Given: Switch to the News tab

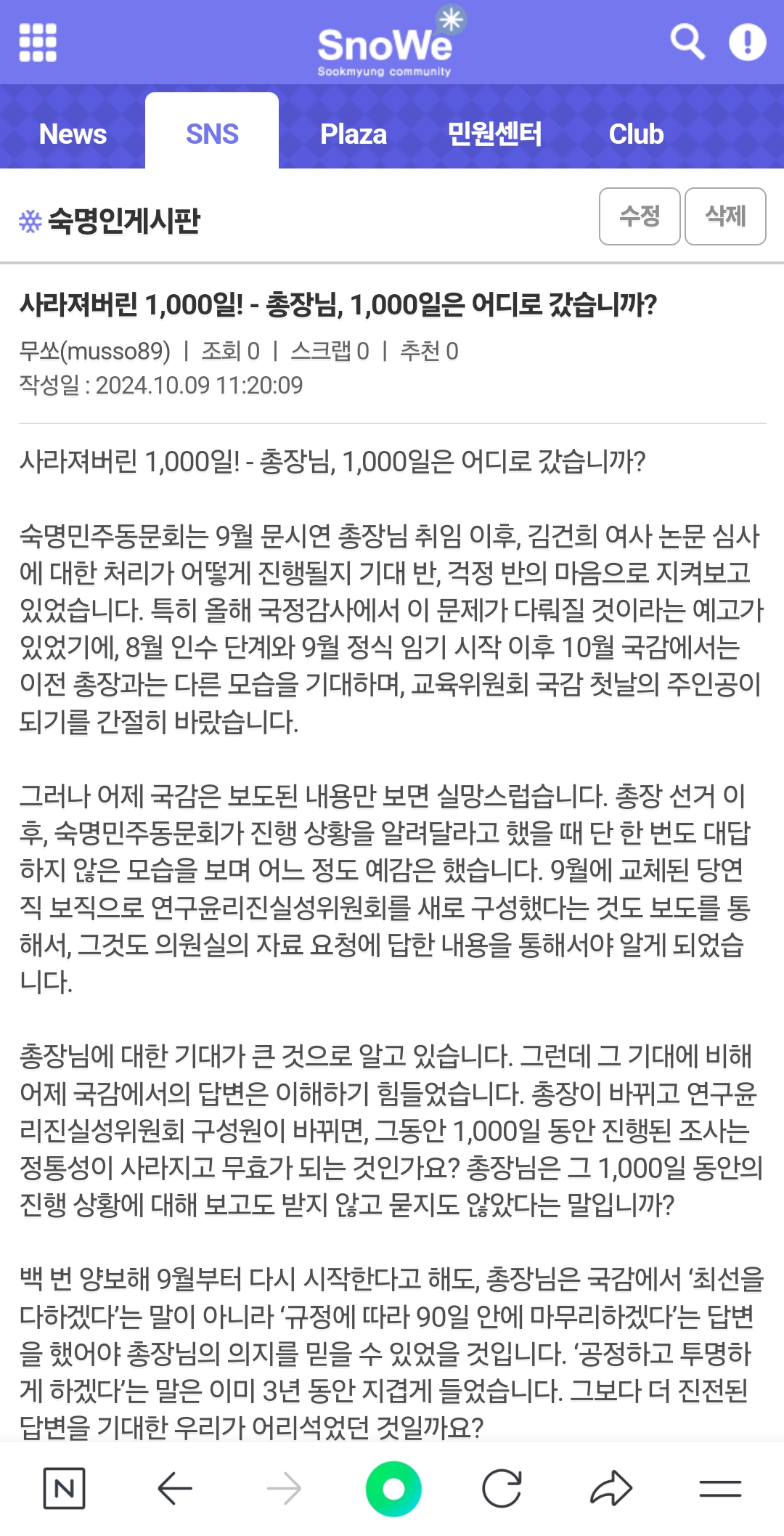Looking at the screenshot, I should tap(73, 134).
